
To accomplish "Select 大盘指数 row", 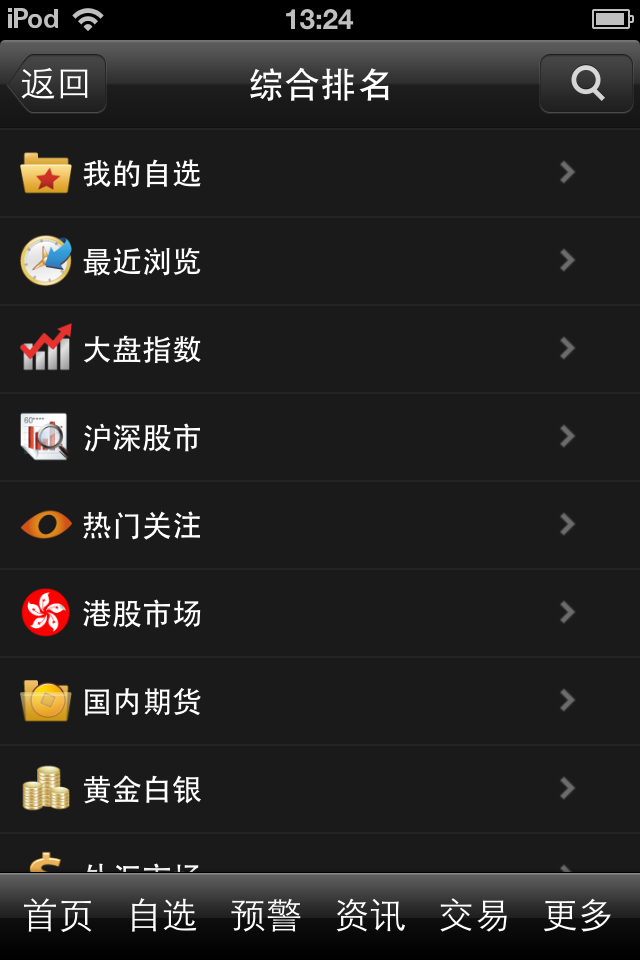I will click(320, 350).
